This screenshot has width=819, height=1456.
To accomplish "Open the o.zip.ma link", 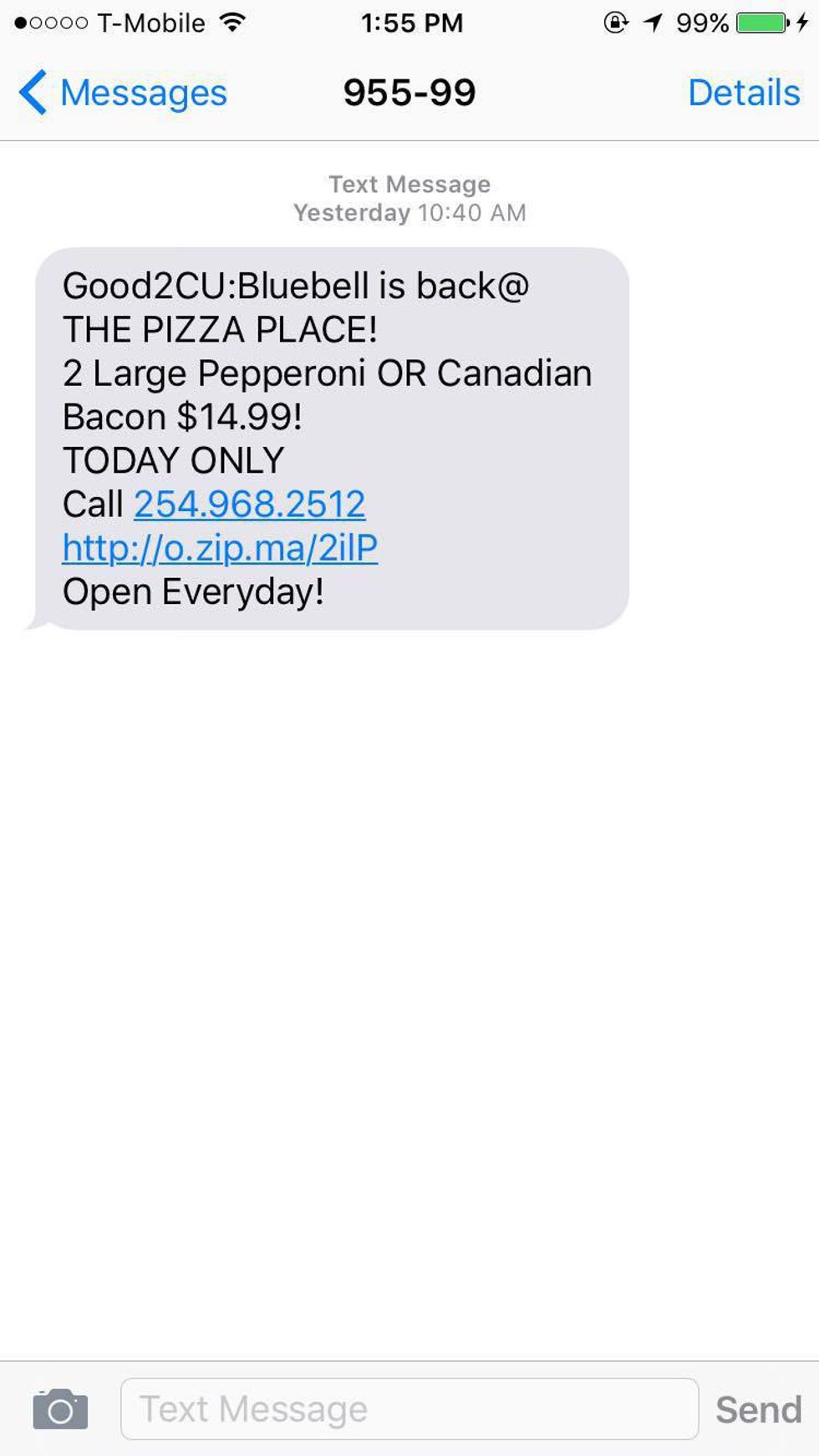I will pyautogui.click(x=220, y=548).
